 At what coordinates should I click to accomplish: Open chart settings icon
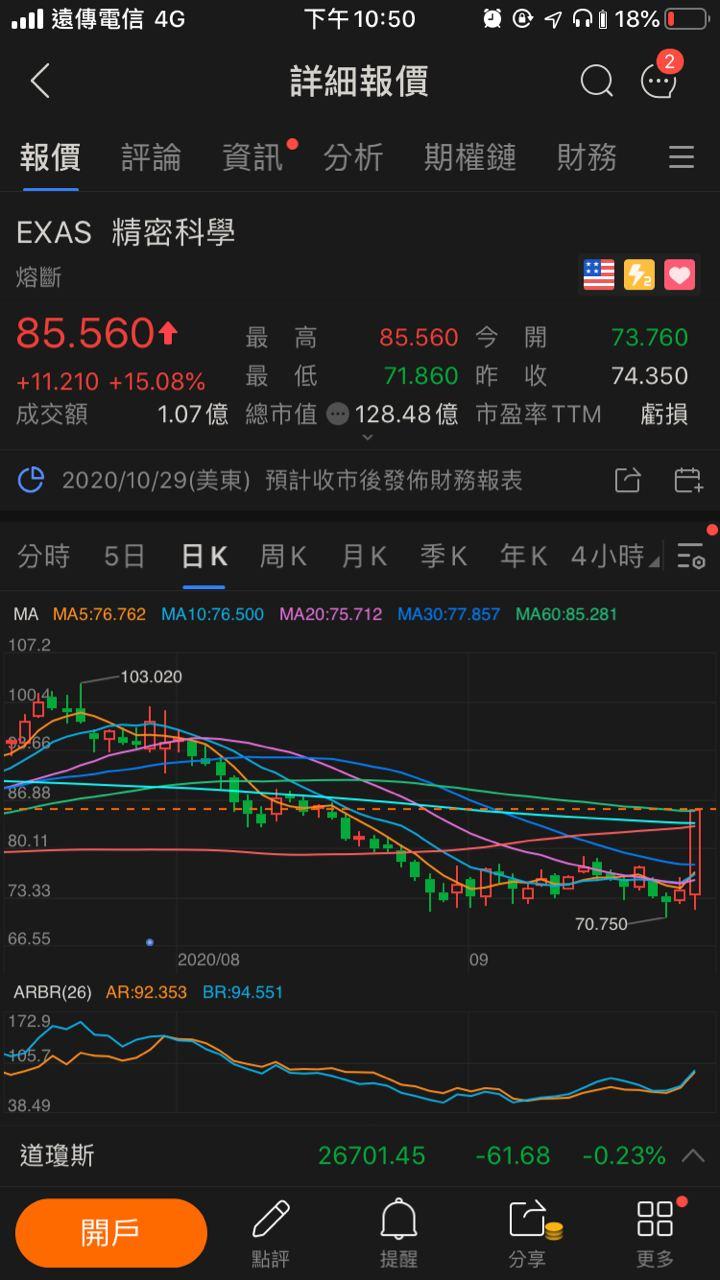[691, 556]
